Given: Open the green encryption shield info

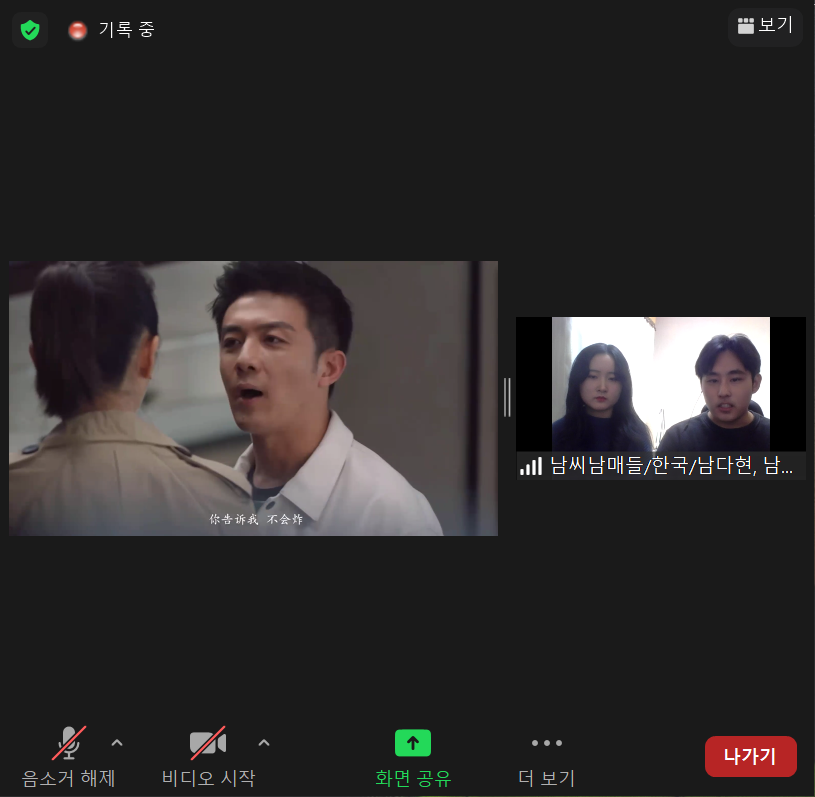Looking at the screenshot, I should pyautogui.click(x=30, y=30).
